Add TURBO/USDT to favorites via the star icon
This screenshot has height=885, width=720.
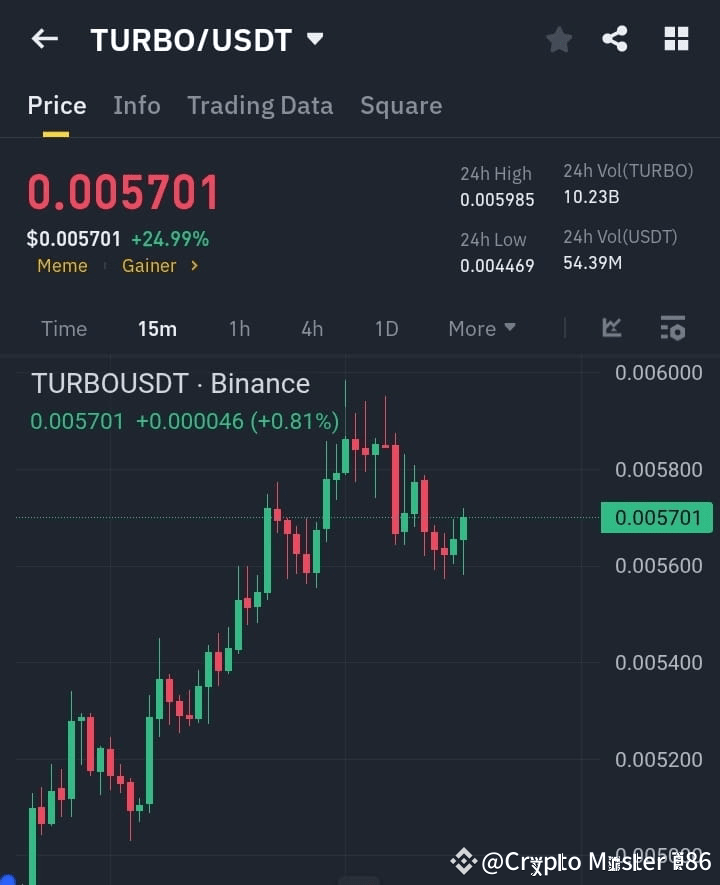pos(558,39)
